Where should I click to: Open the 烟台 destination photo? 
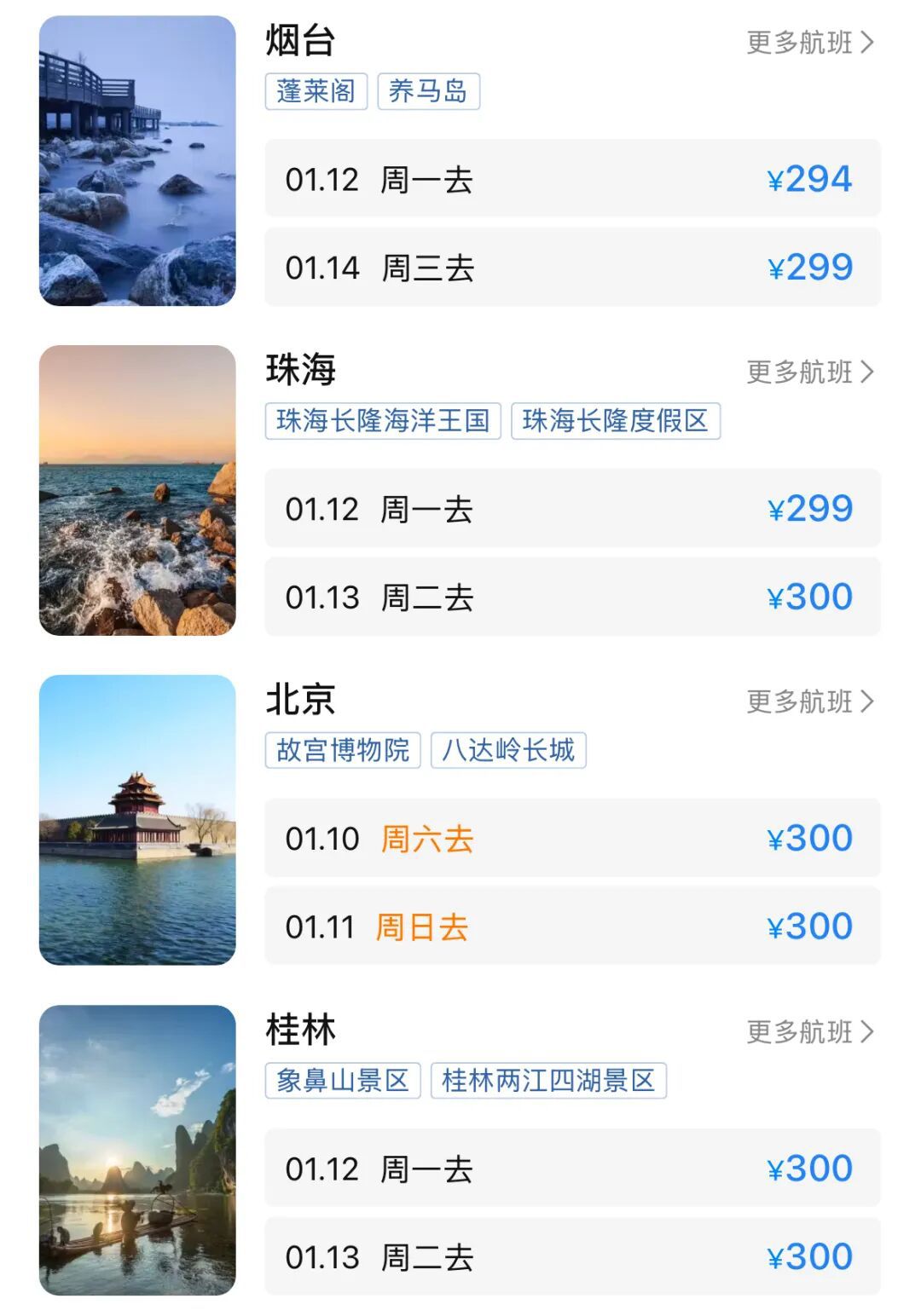pos(137,161)
